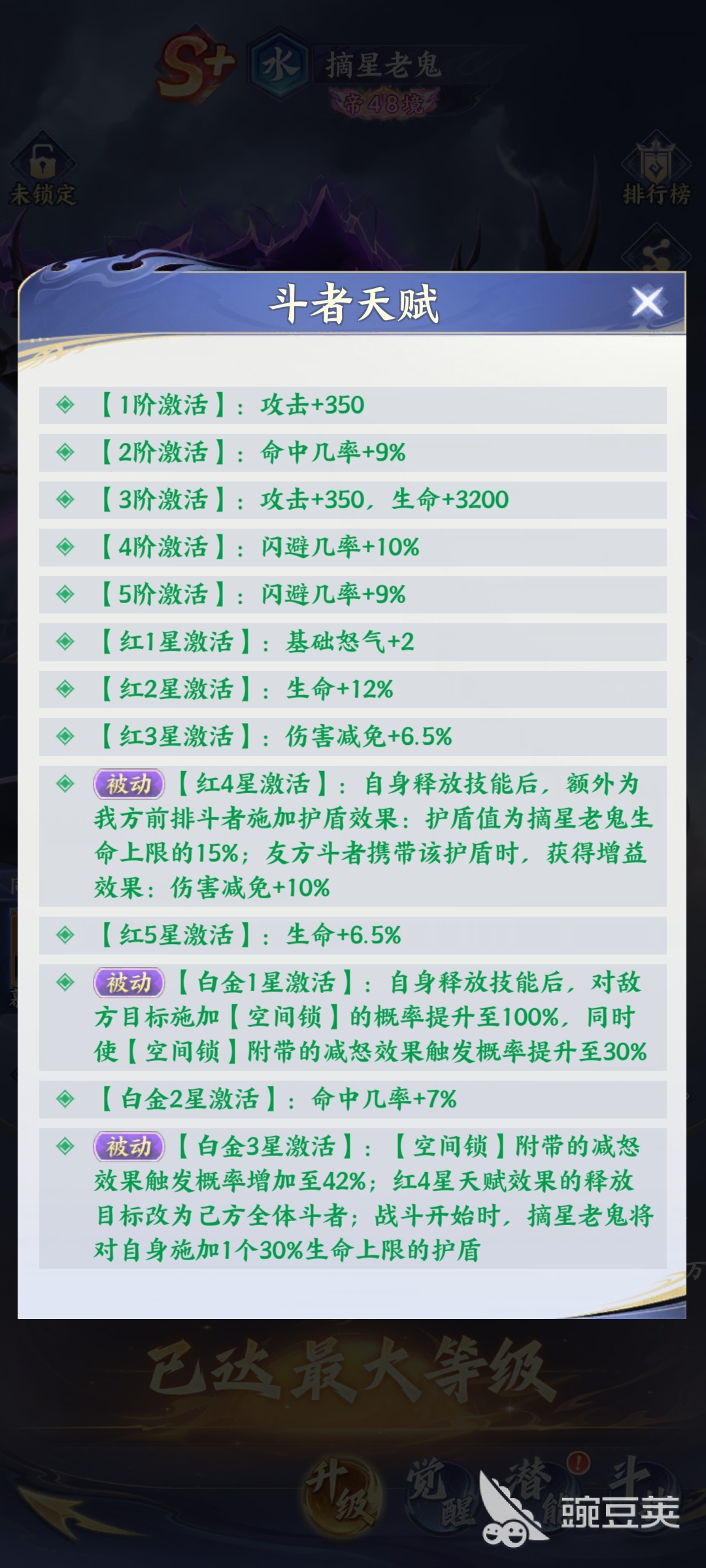Close the 斗者天赋 dialog

coord(647,302)
